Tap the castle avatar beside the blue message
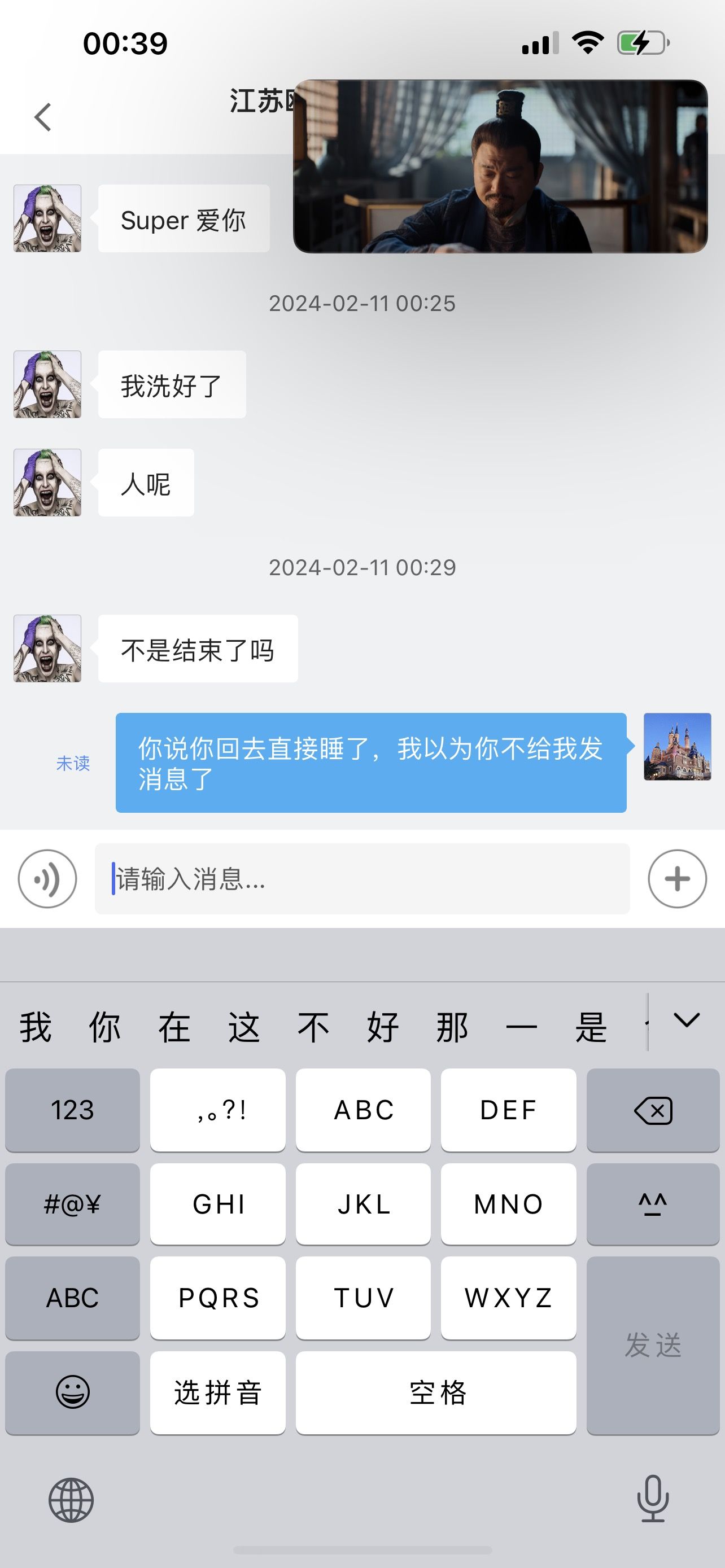 point(677,746)
